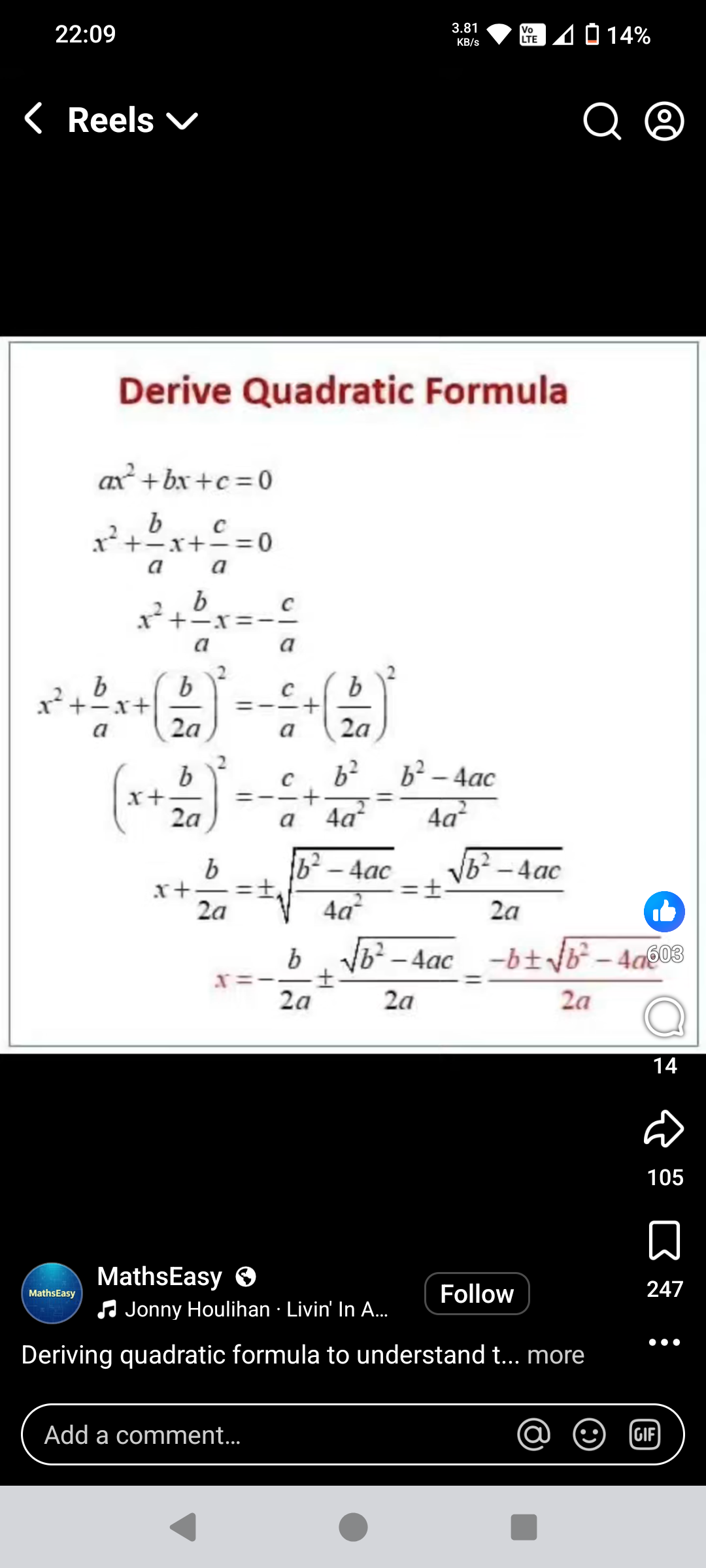
Task: Open the three-dot more options menu
Action: pyautogui.click(x=664, y=1342)
